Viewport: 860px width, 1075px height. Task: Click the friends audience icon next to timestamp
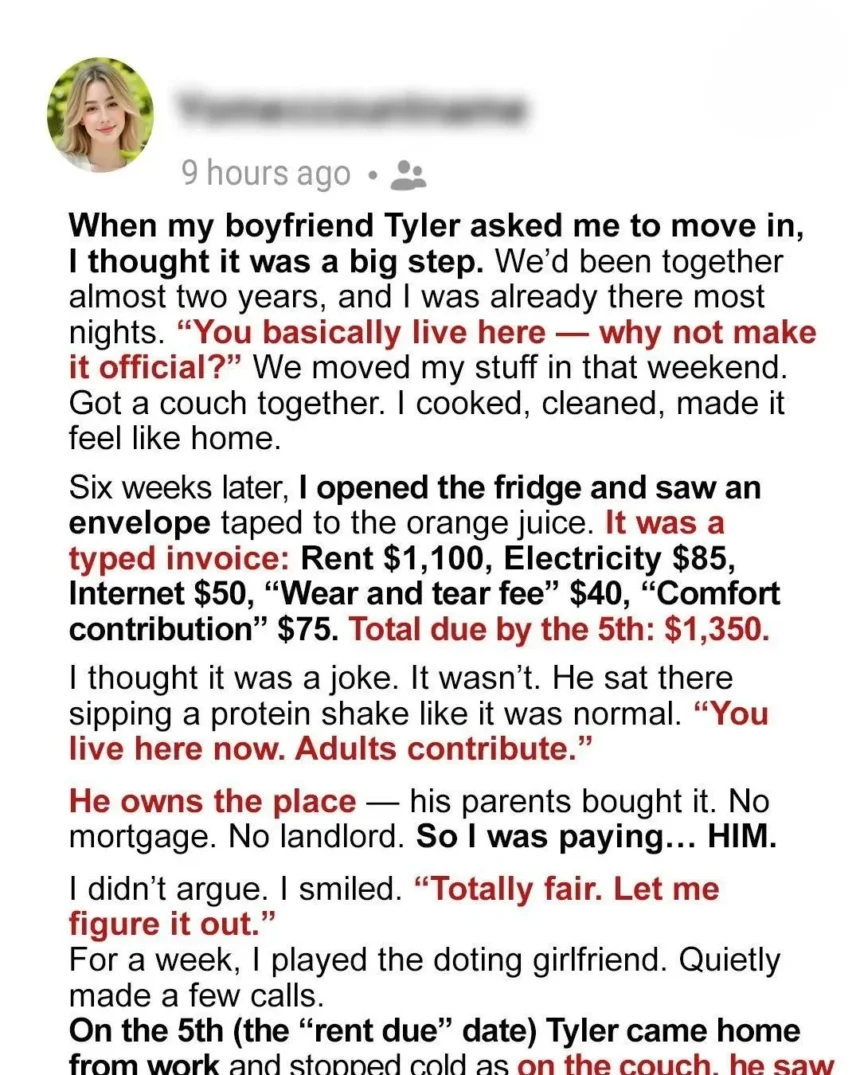[410, 172]
